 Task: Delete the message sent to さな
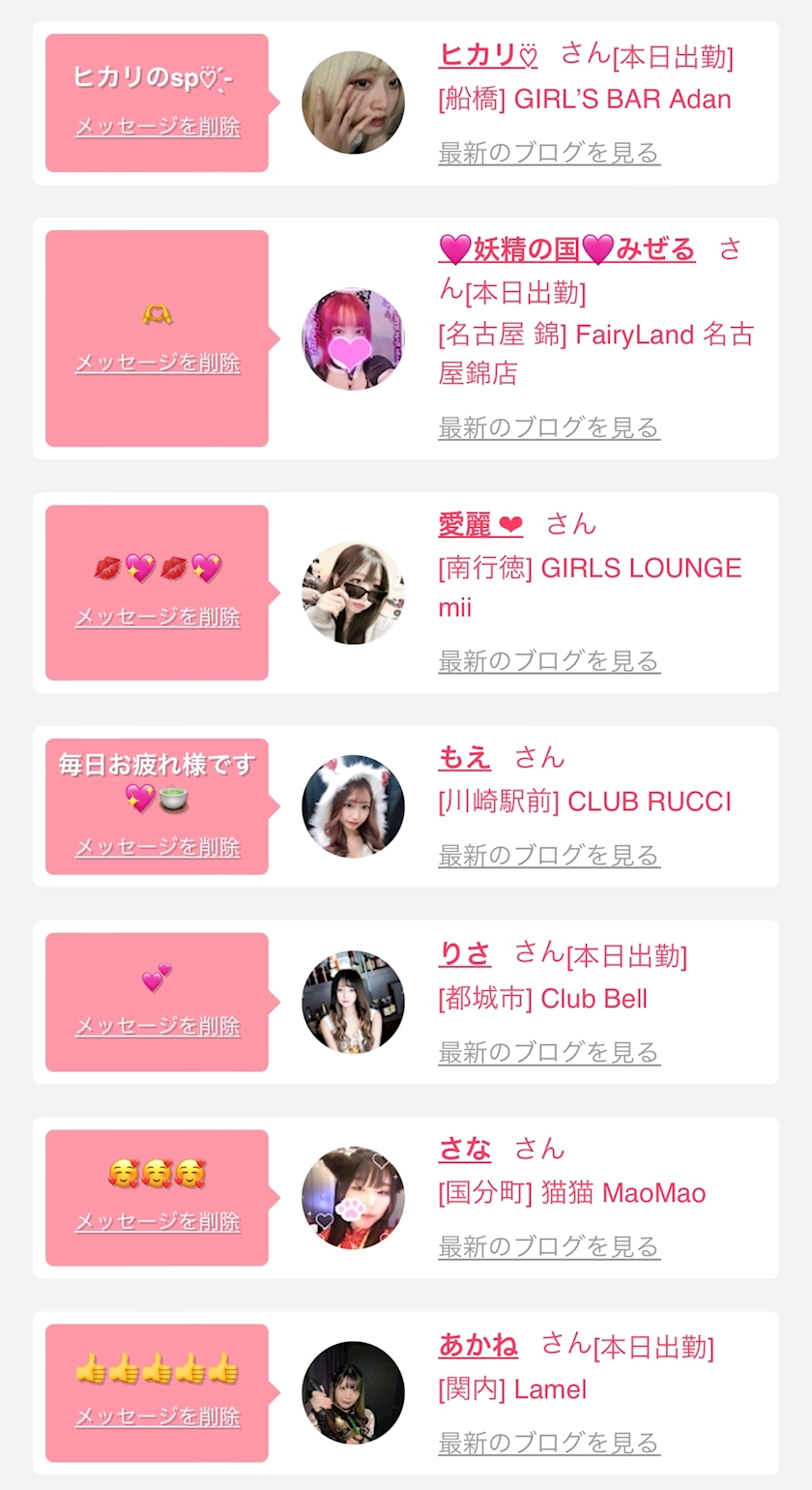(158, 1221)
